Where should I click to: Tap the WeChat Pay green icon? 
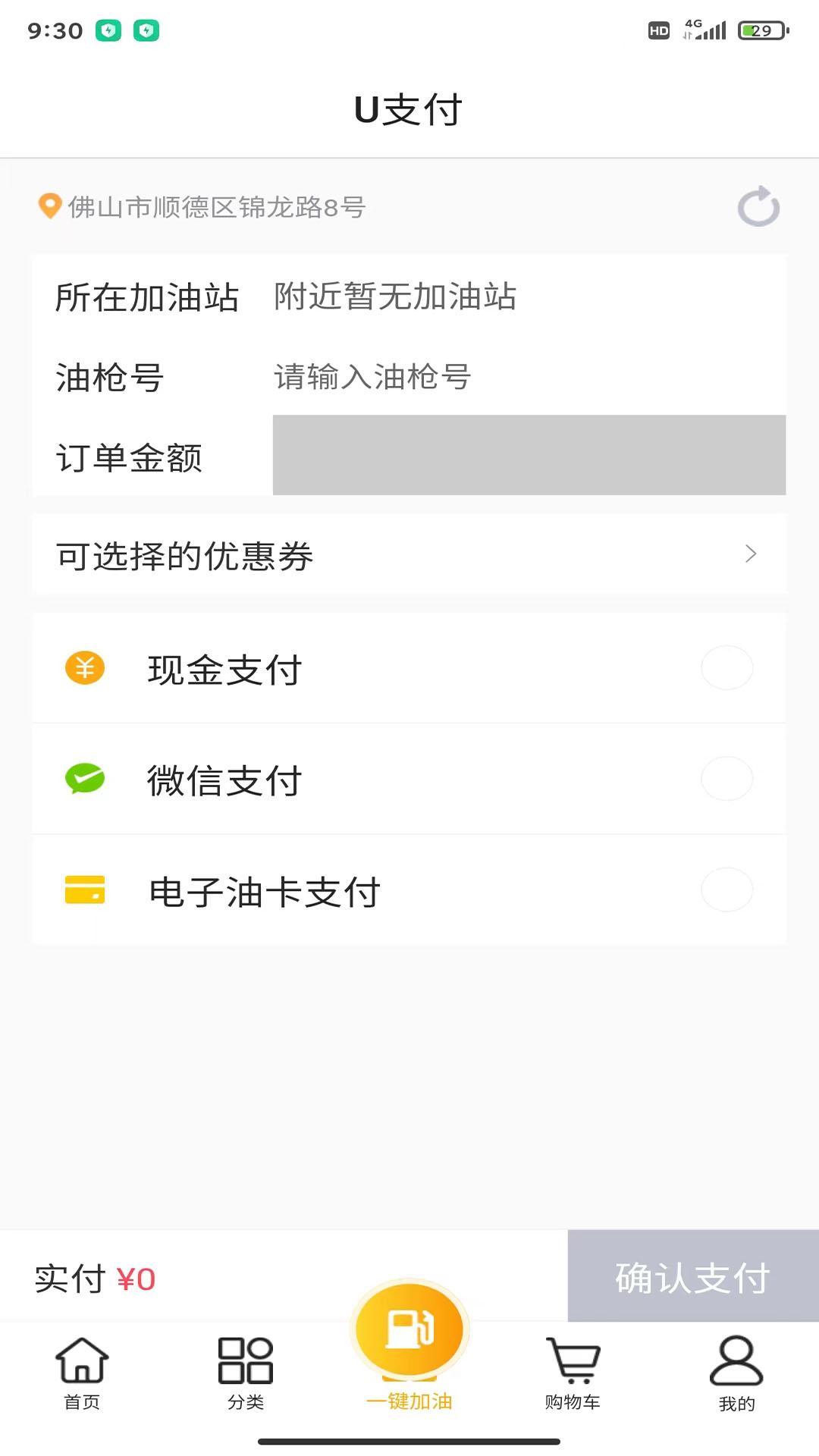tap(85, 780)
